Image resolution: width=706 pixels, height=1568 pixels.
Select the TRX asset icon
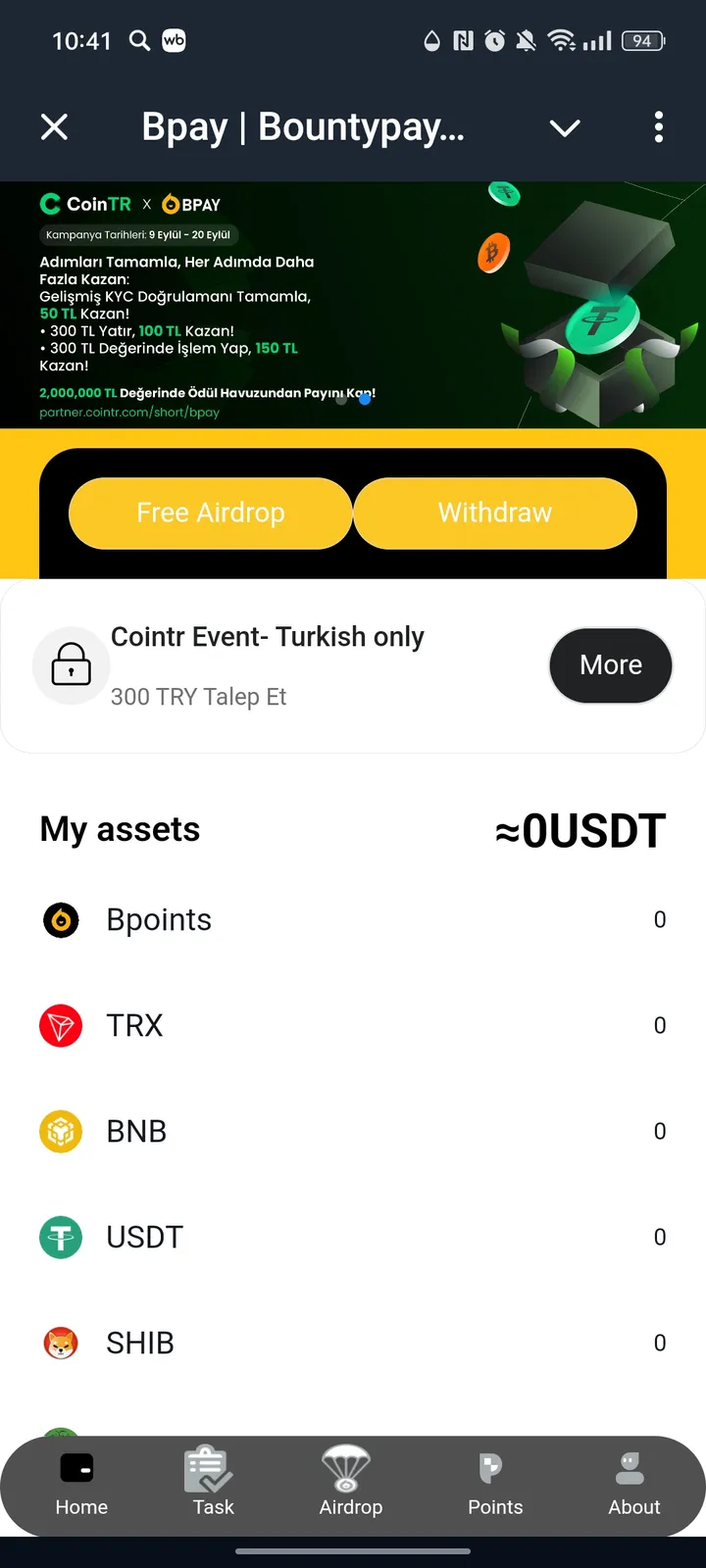click(61, 1025)
